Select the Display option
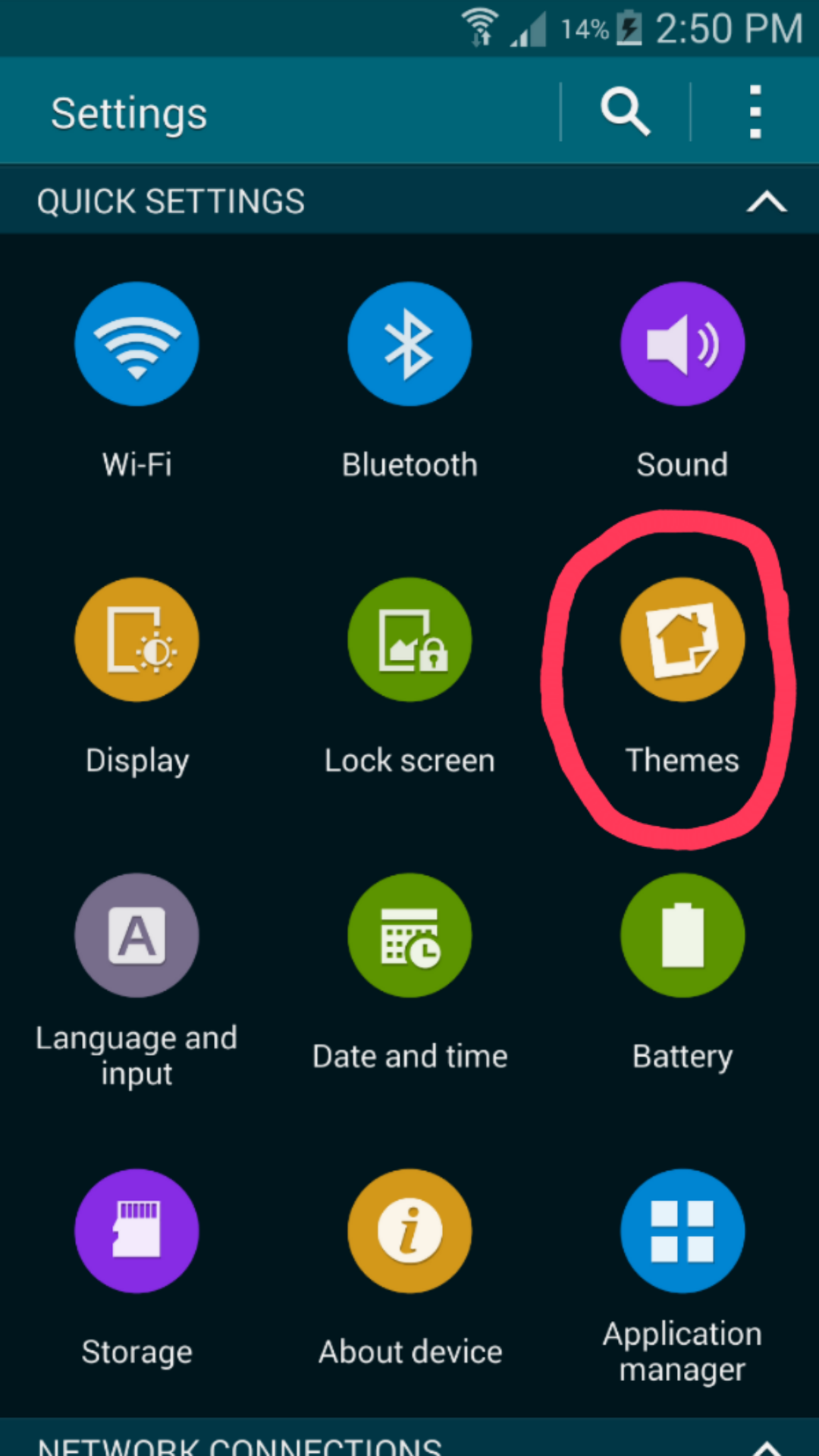The image size is (819, 1456). point(136,640)
